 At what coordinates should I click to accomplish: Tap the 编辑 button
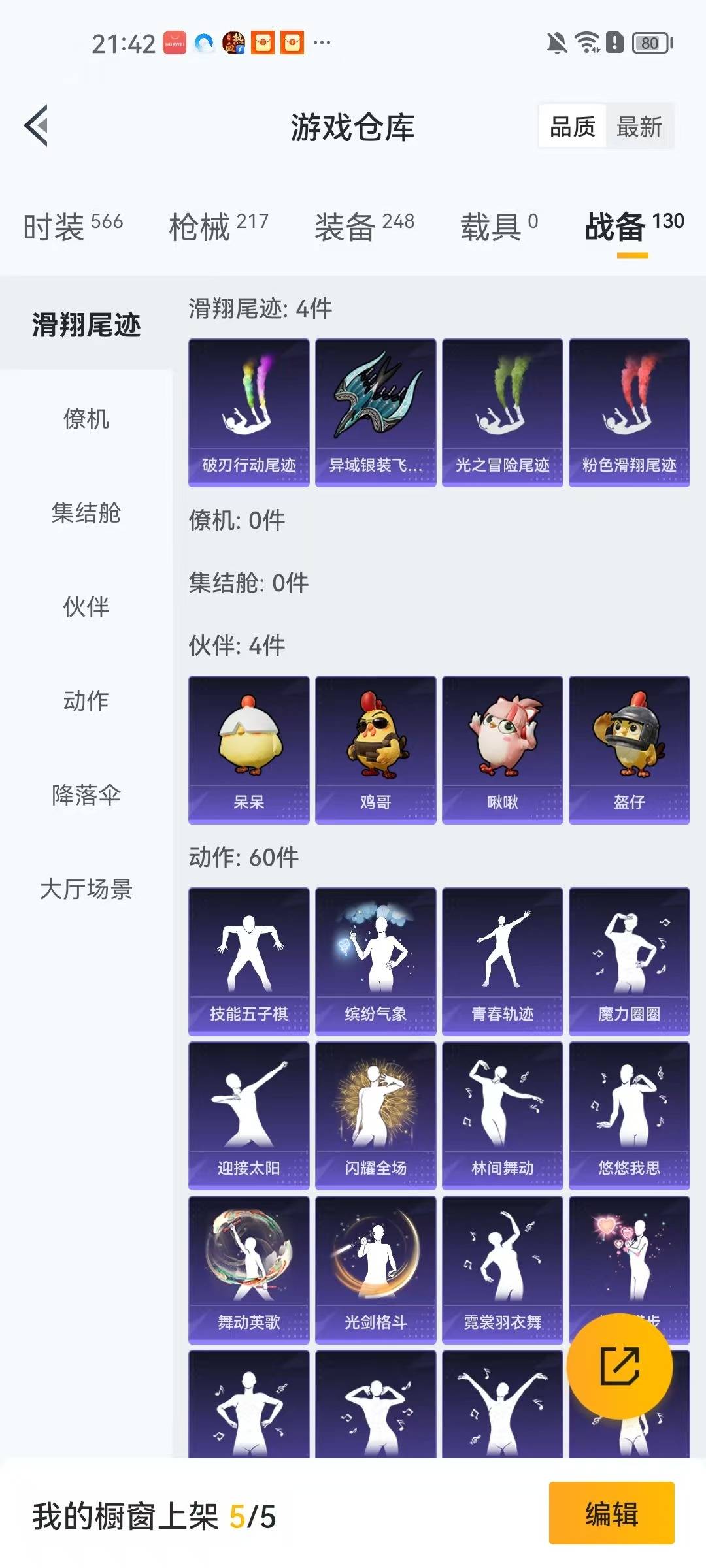point(611,1513)
